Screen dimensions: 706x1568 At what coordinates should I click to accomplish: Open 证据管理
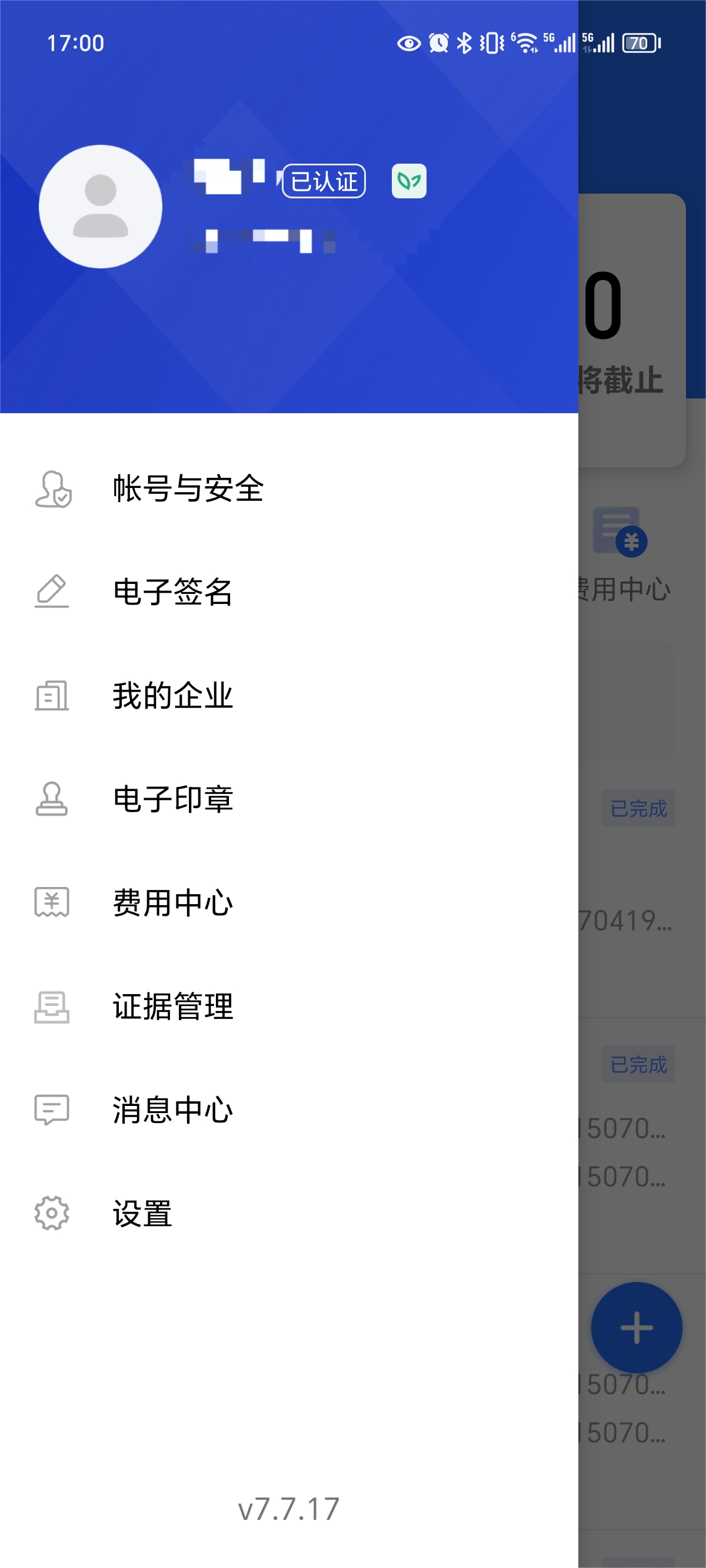tap(288, 1006)
